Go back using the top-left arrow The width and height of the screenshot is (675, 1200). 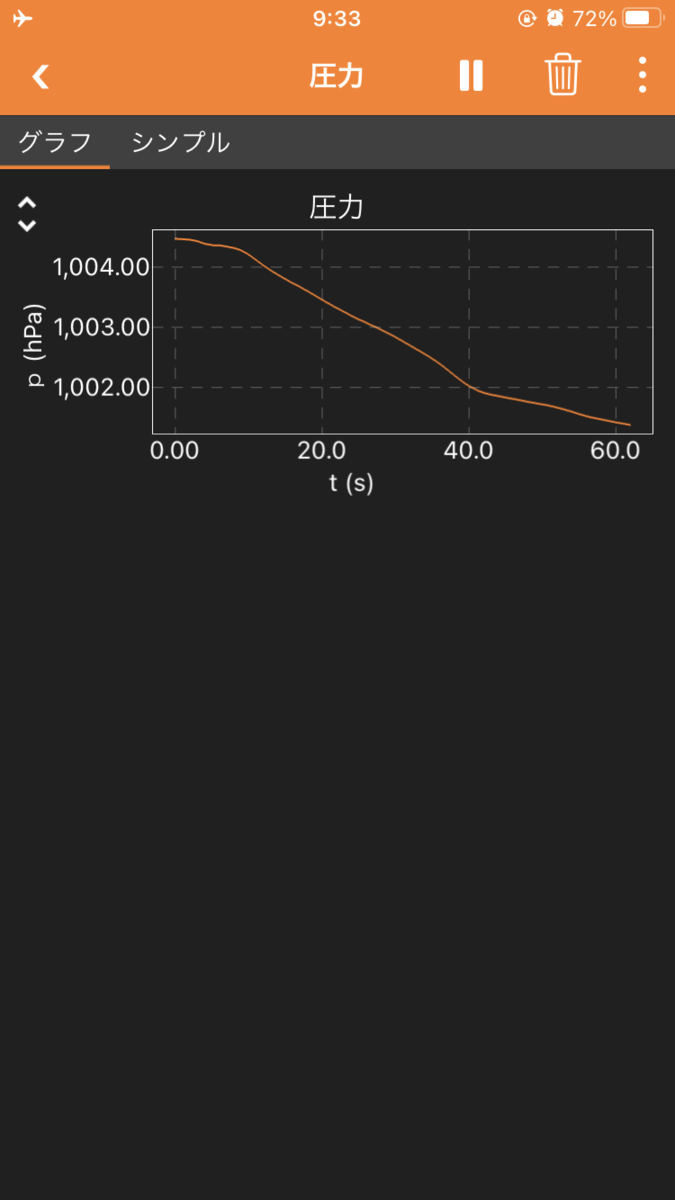click(40, 77)
